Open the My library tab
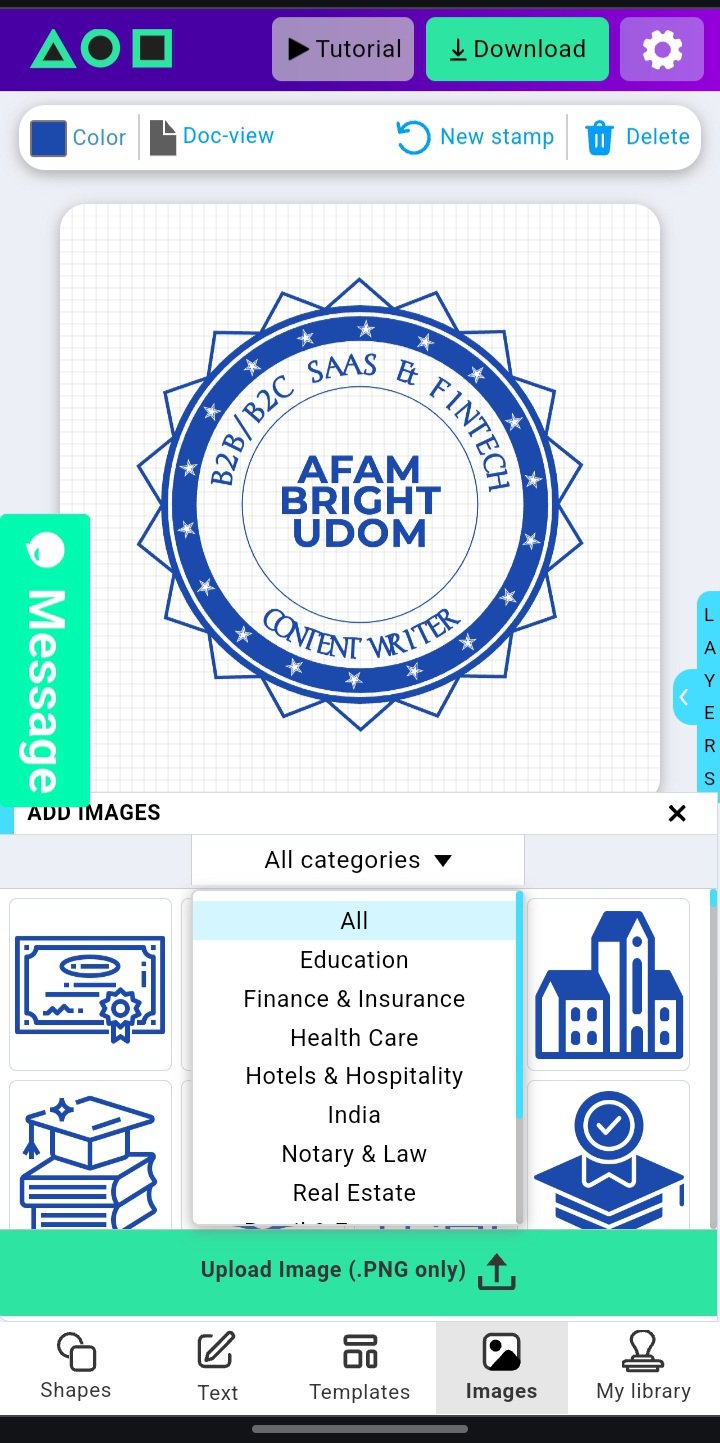The width and height of the screenshot is (720, 1443). pyautogui.click(x=643, y=1367)
